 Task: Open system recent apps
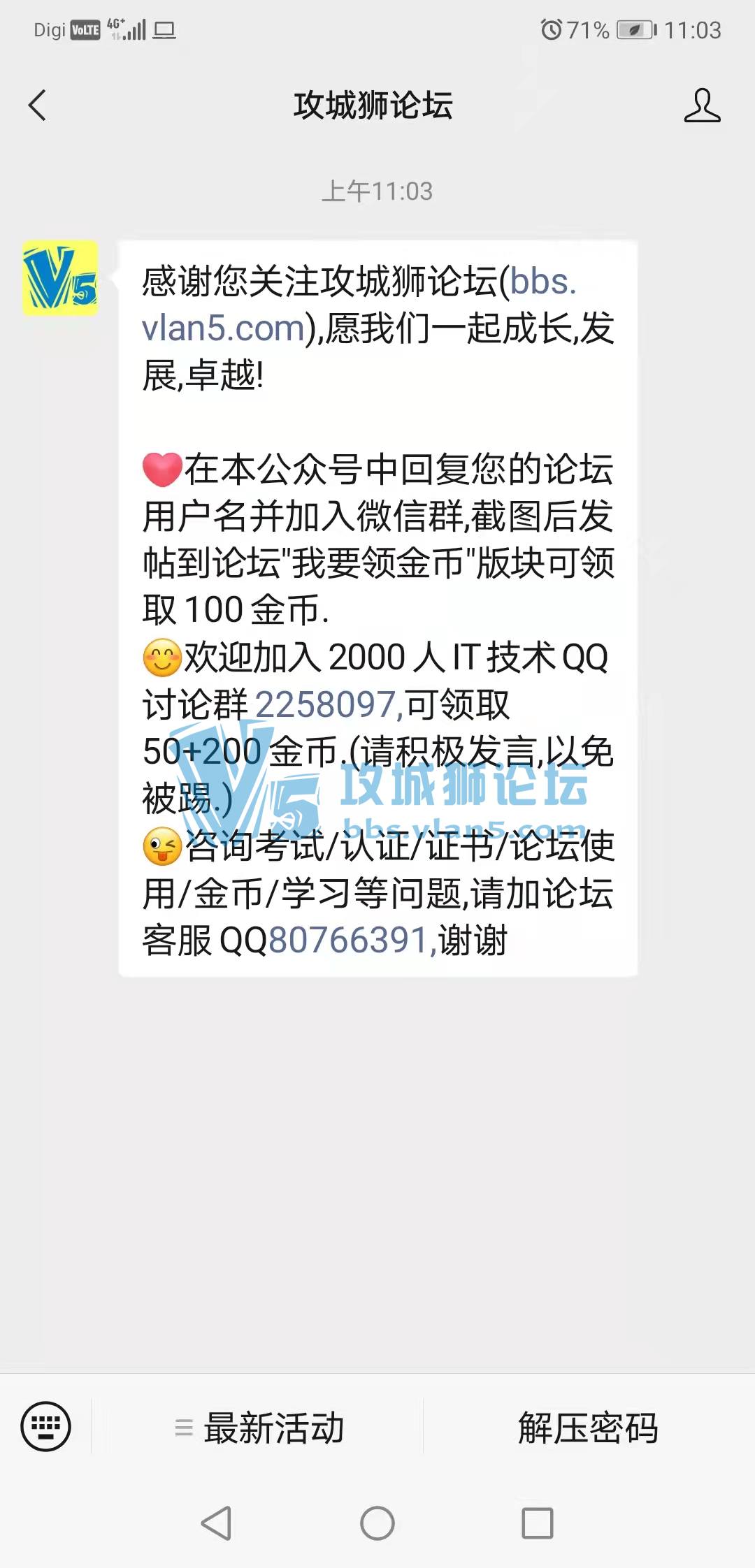coord(538,1523)
